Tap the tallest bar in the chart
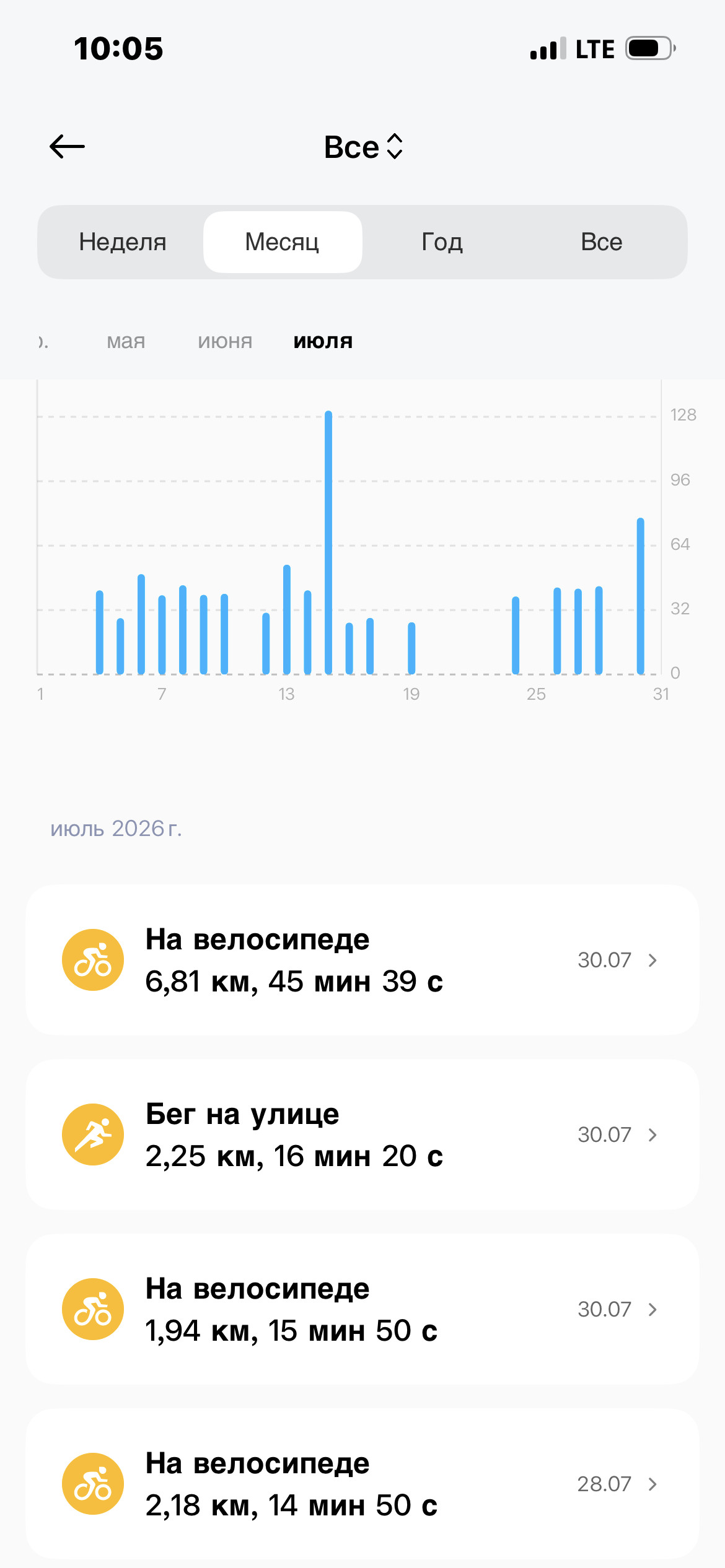The image size is (725, 1568). (328, 542)
